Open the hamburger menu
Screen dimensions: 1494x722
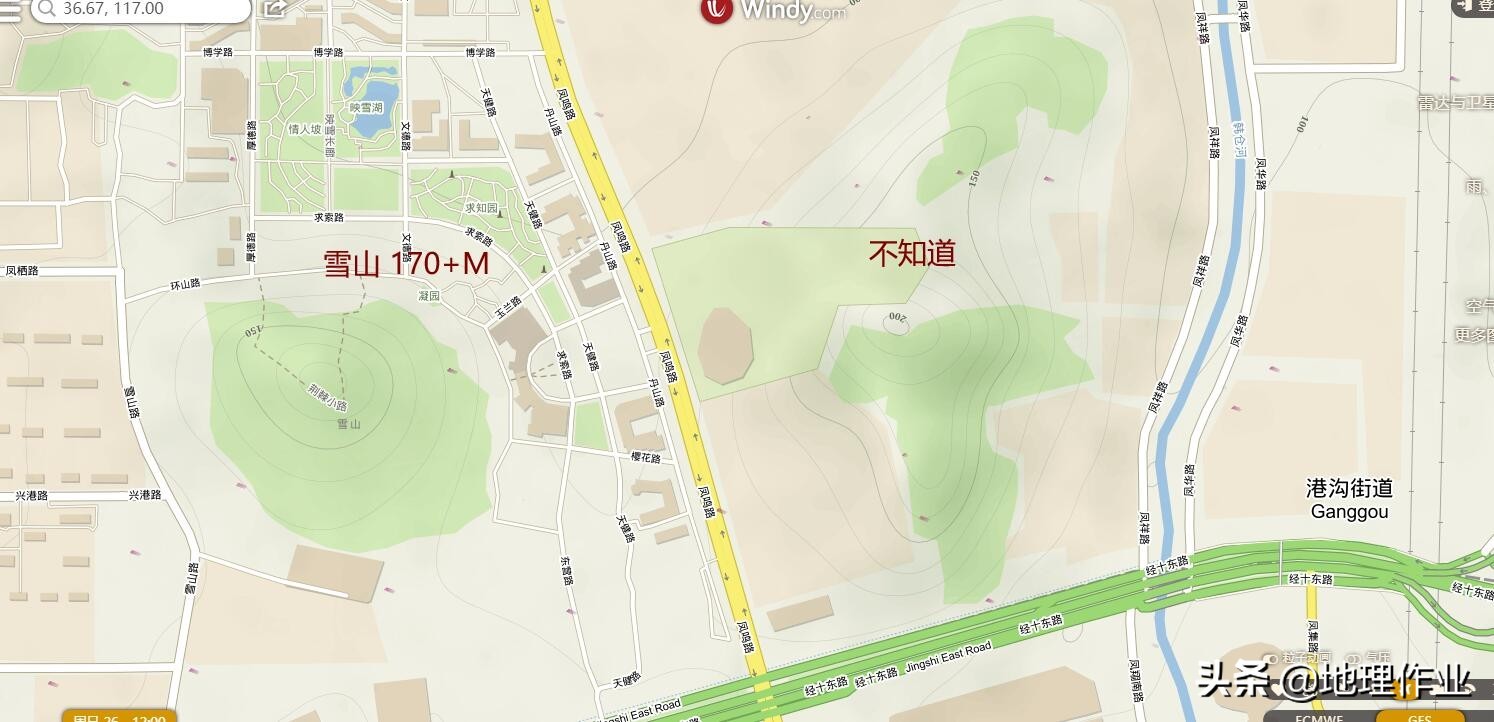click(x=9, y=10)
